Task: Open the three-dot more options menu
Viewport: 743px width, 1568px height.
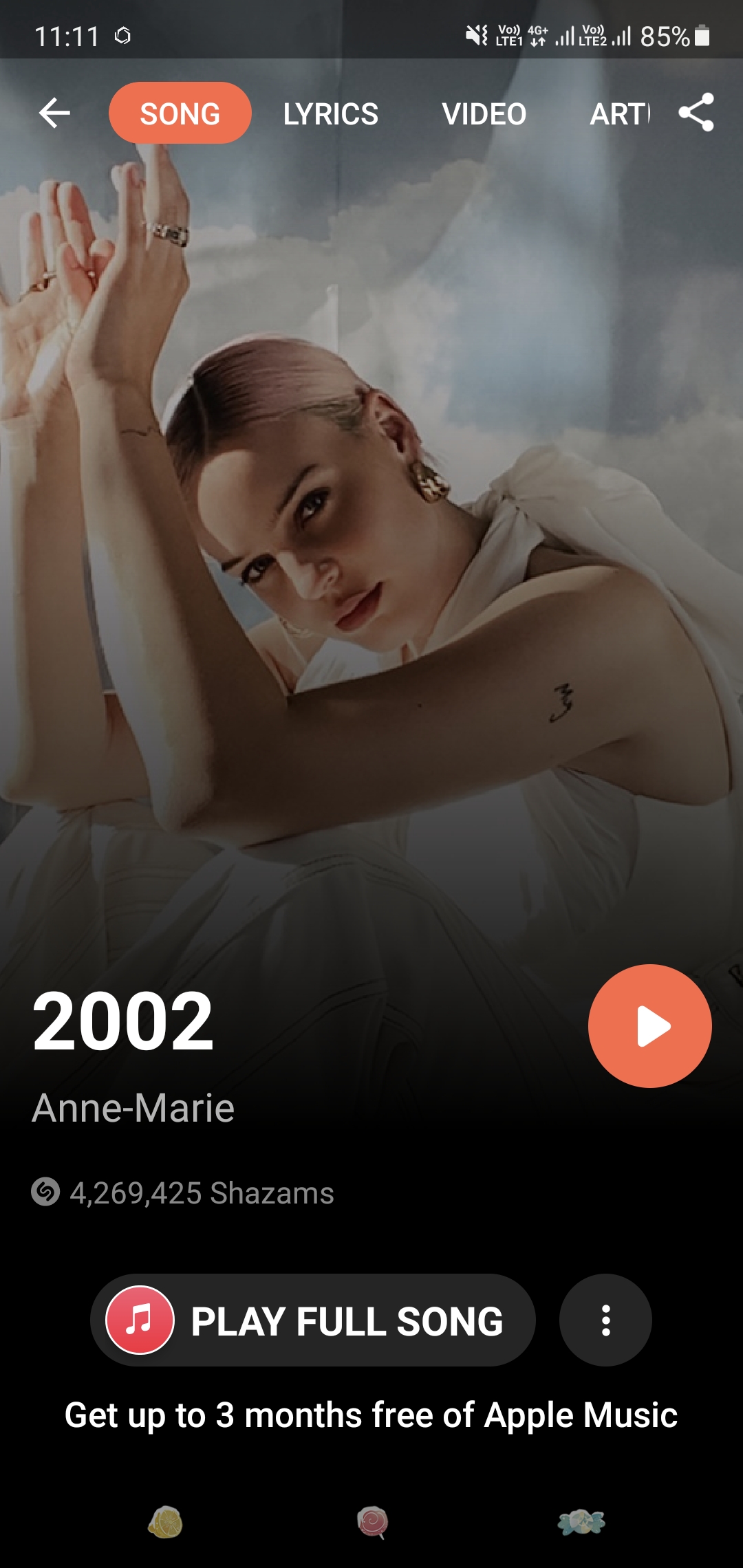Action: (605, 1320)
